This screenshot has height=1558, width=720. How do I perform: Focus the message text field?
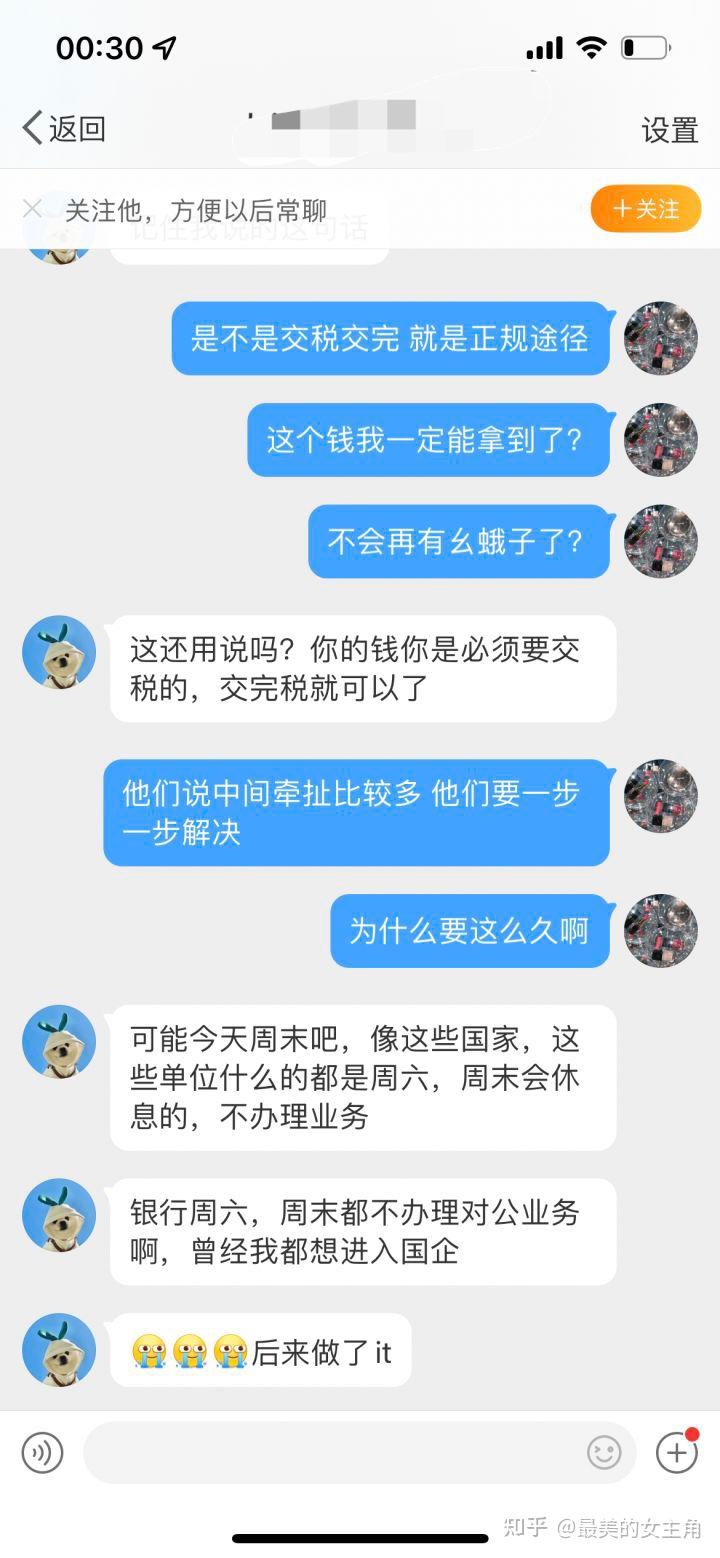(330, 1452)
